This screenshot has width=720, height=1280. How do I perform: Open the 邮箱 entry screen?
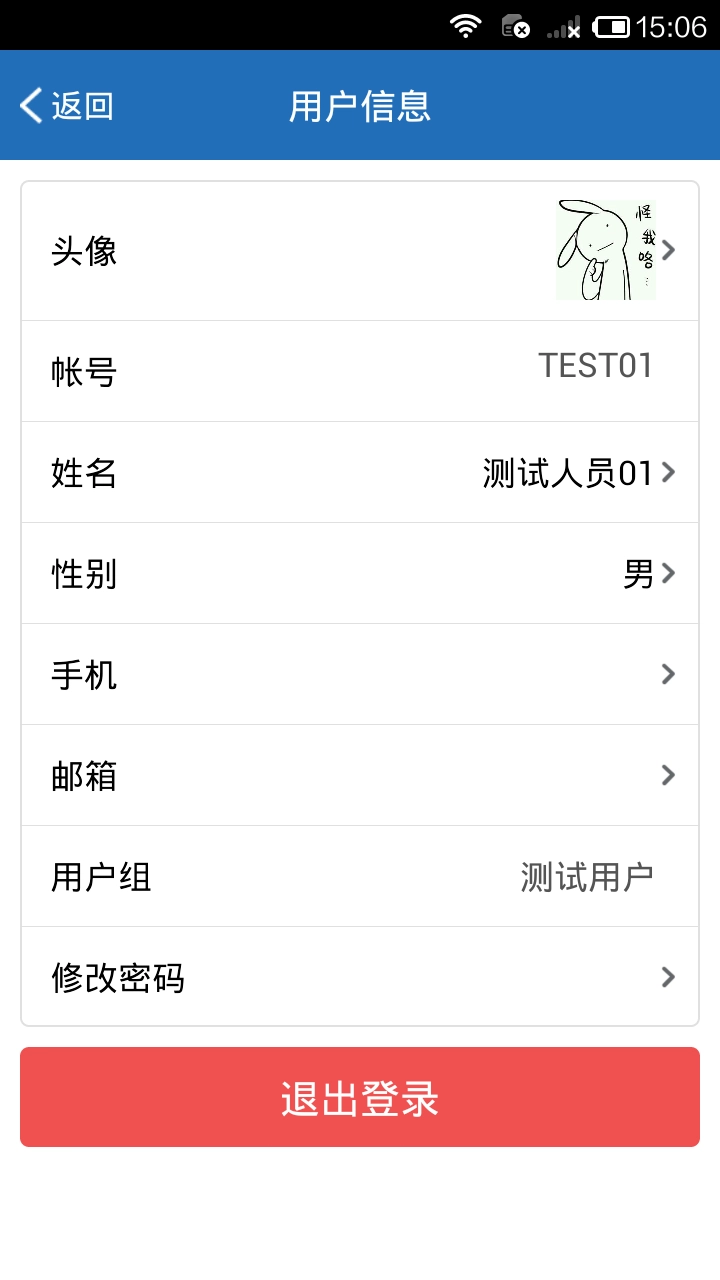(668, 775)
